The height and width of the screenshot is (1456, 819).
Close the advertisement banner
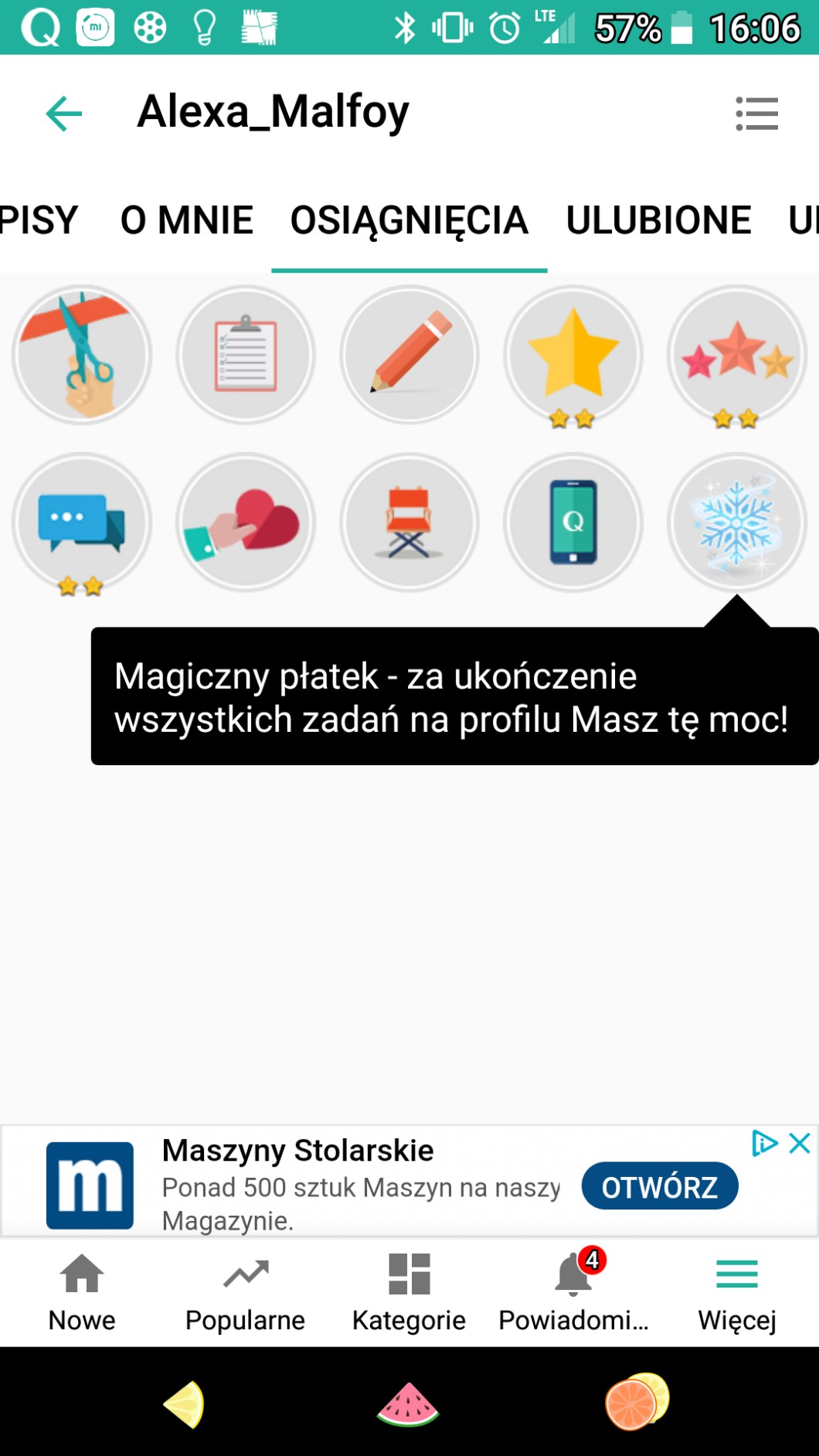[800, 1143]
